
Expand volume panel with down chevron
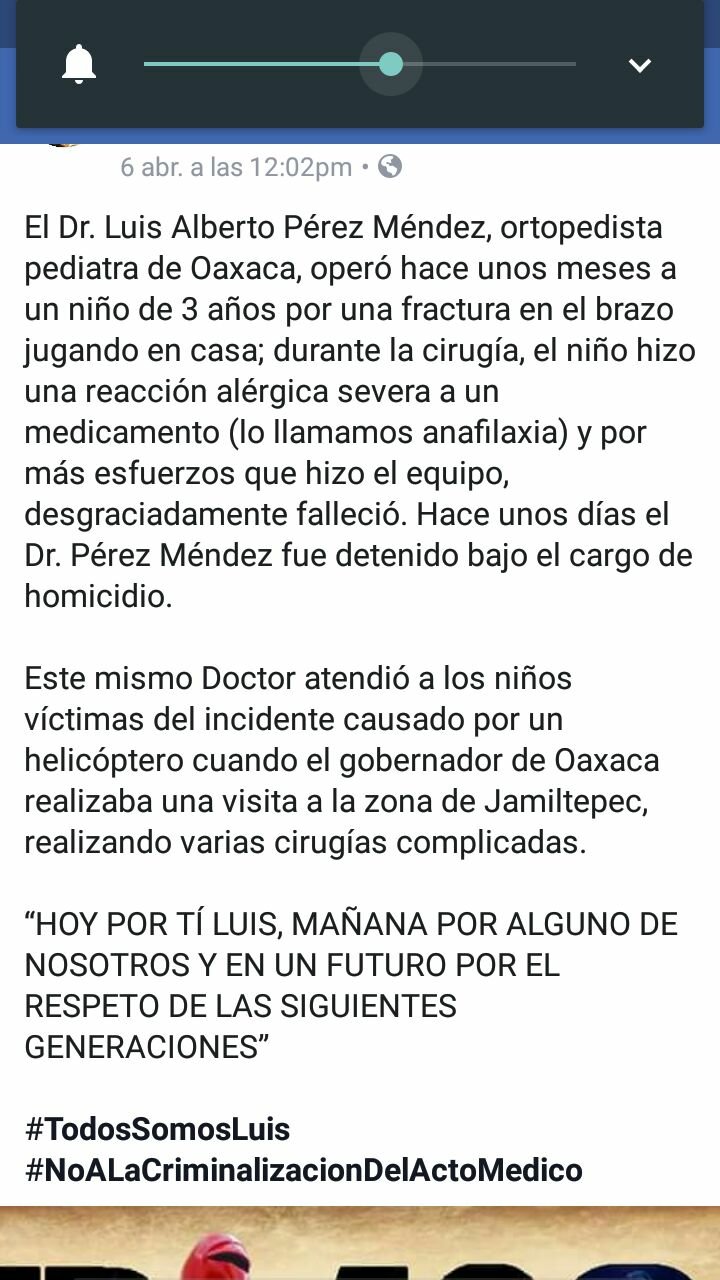[x=640, y=66]
